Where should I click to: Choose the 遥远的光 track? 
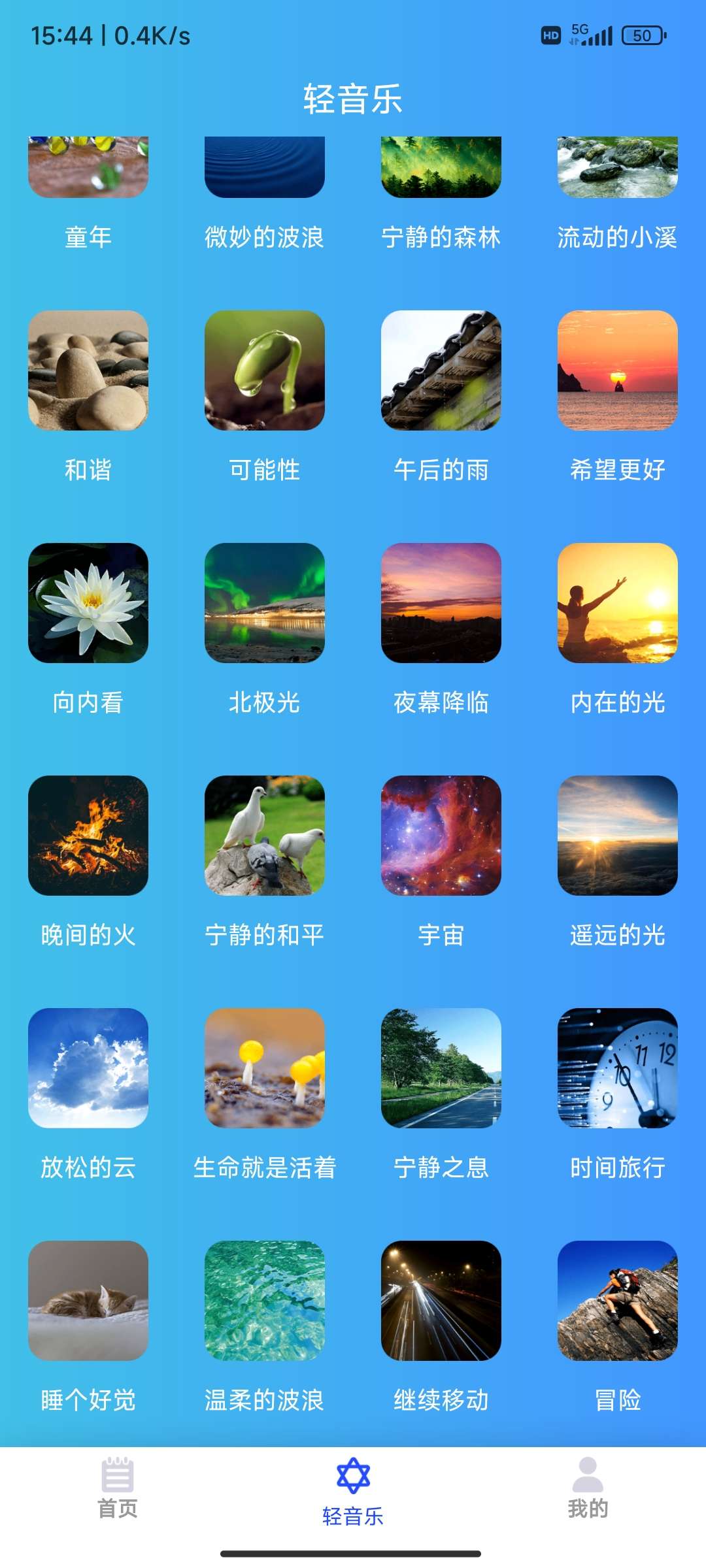point(618,836)
